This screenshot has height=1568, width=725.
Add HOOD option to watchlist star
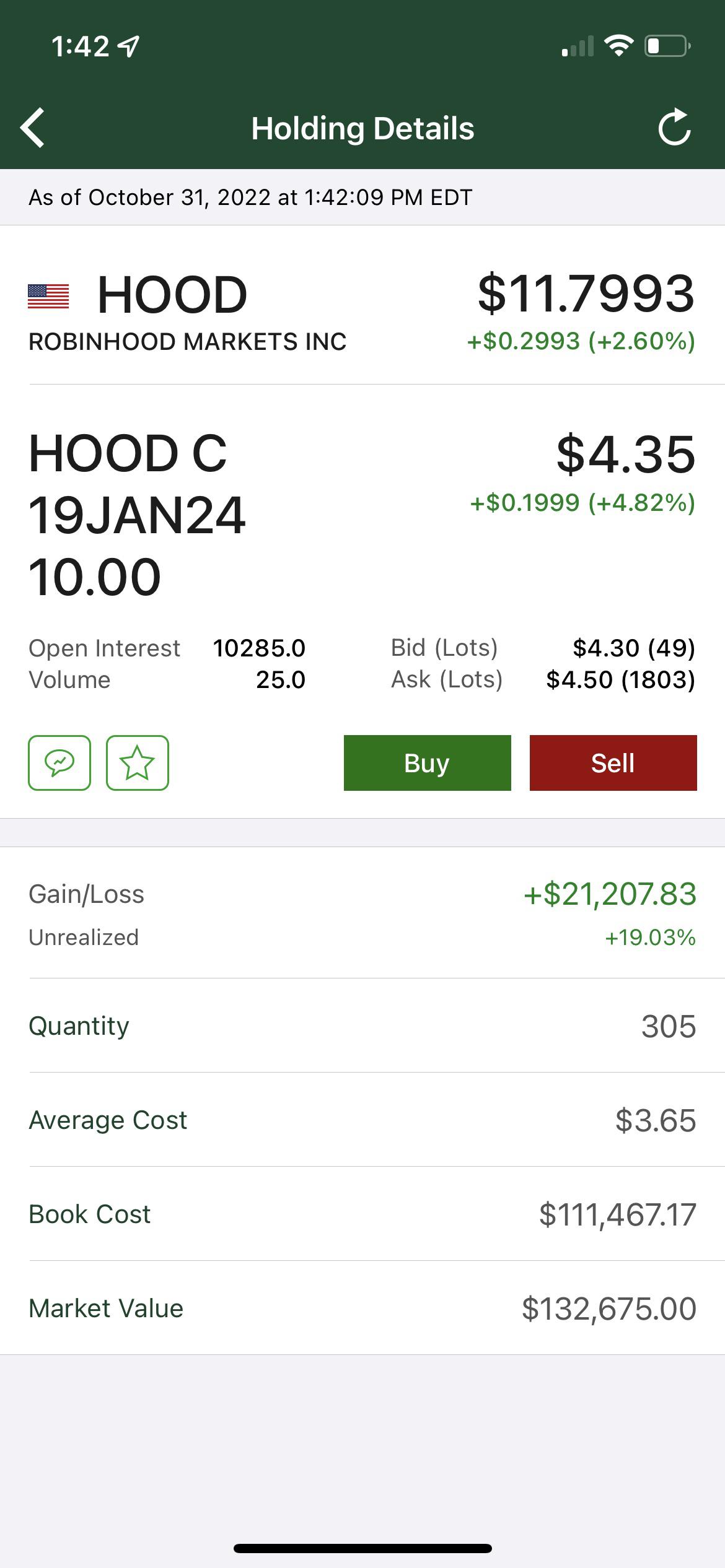point(137,763)
